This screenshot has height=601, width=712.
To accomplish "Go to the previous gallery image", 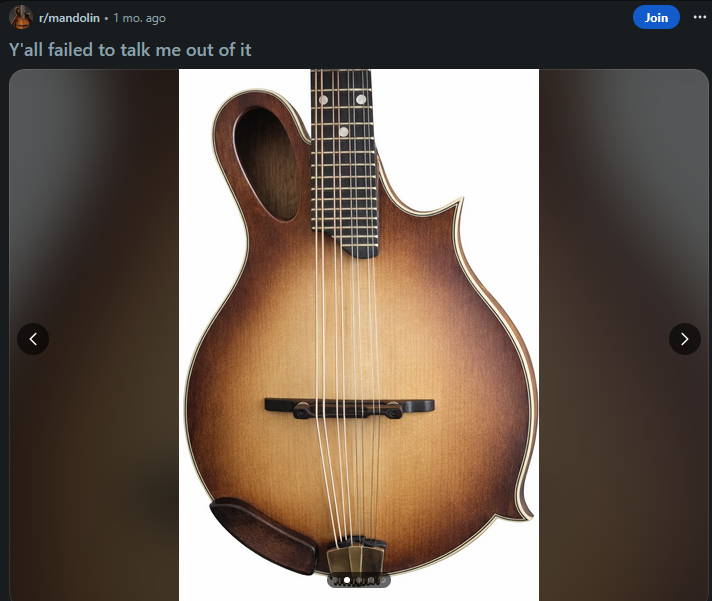I will [33, 339].
